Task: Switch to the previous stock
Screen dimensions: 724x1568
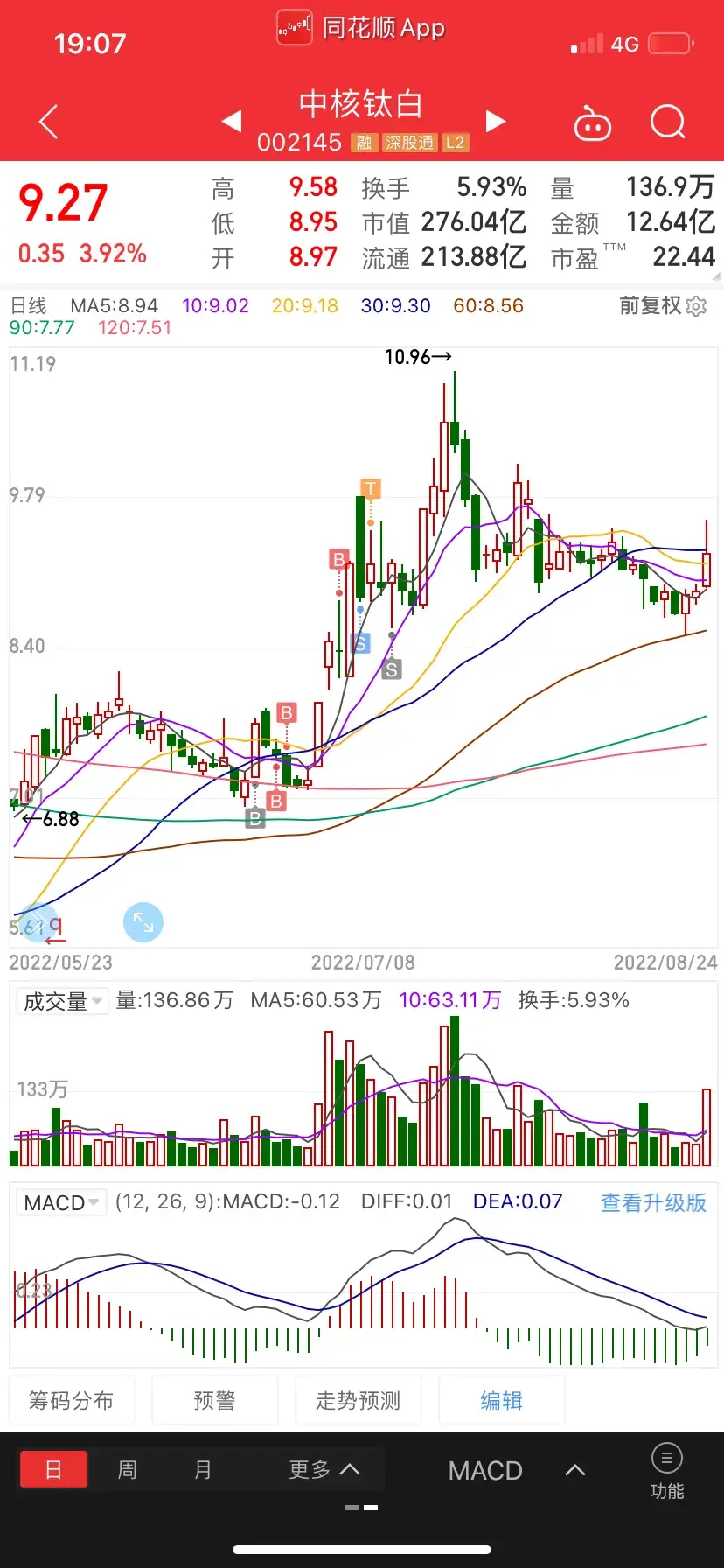Action: (232, 121)
